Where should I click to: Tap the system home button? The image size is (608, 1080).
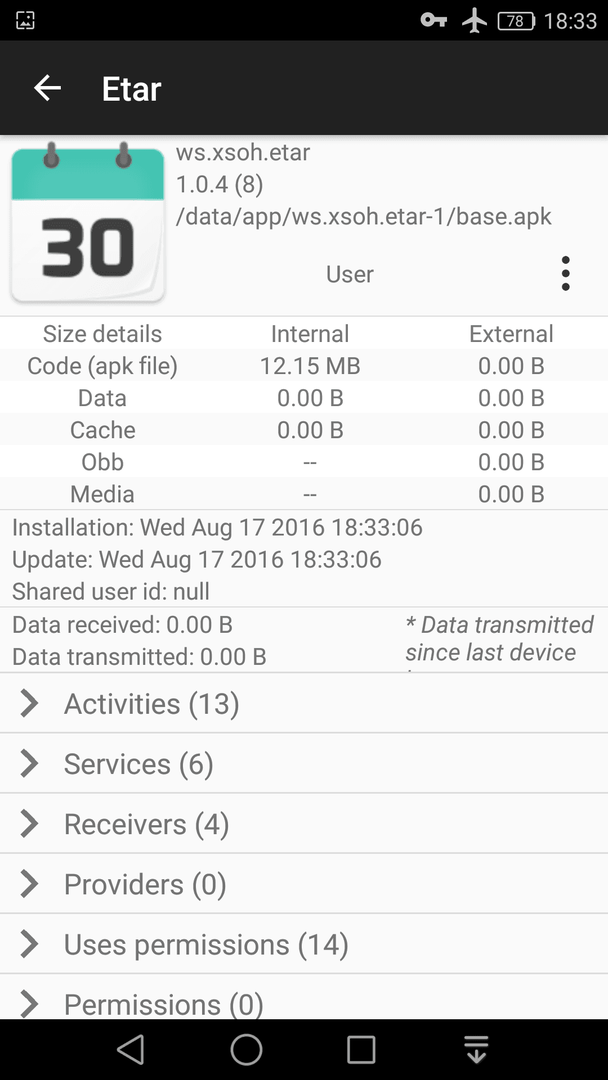(247, 1050)
